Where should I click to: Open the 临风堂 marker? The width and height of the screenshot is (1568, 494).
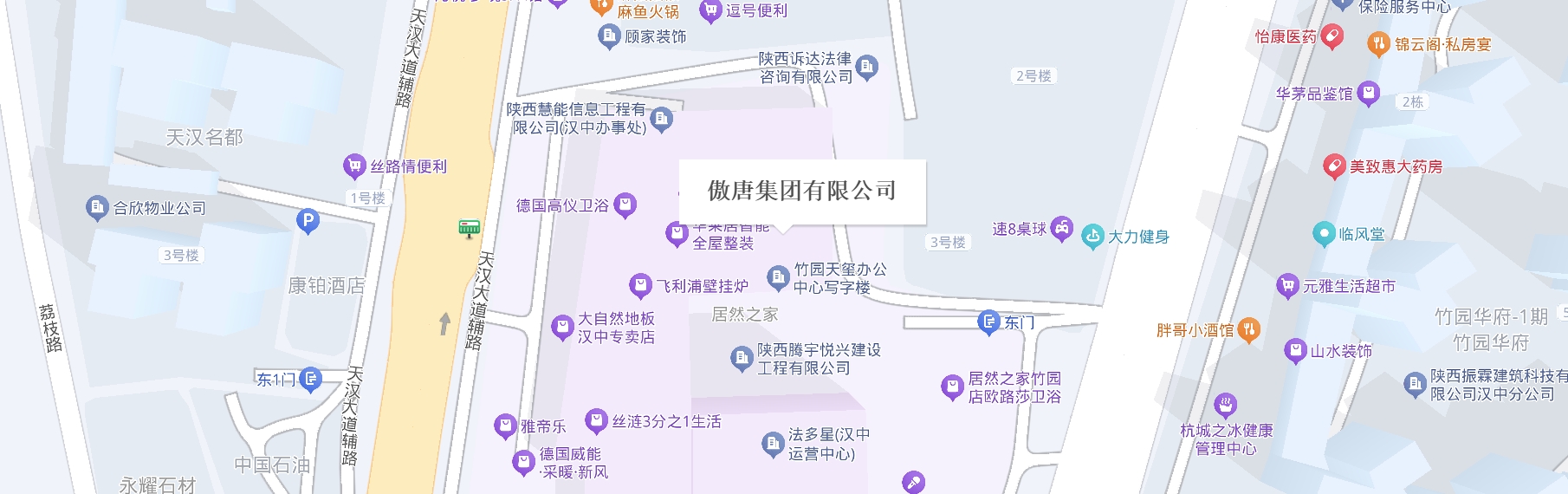coord(1324,233)
